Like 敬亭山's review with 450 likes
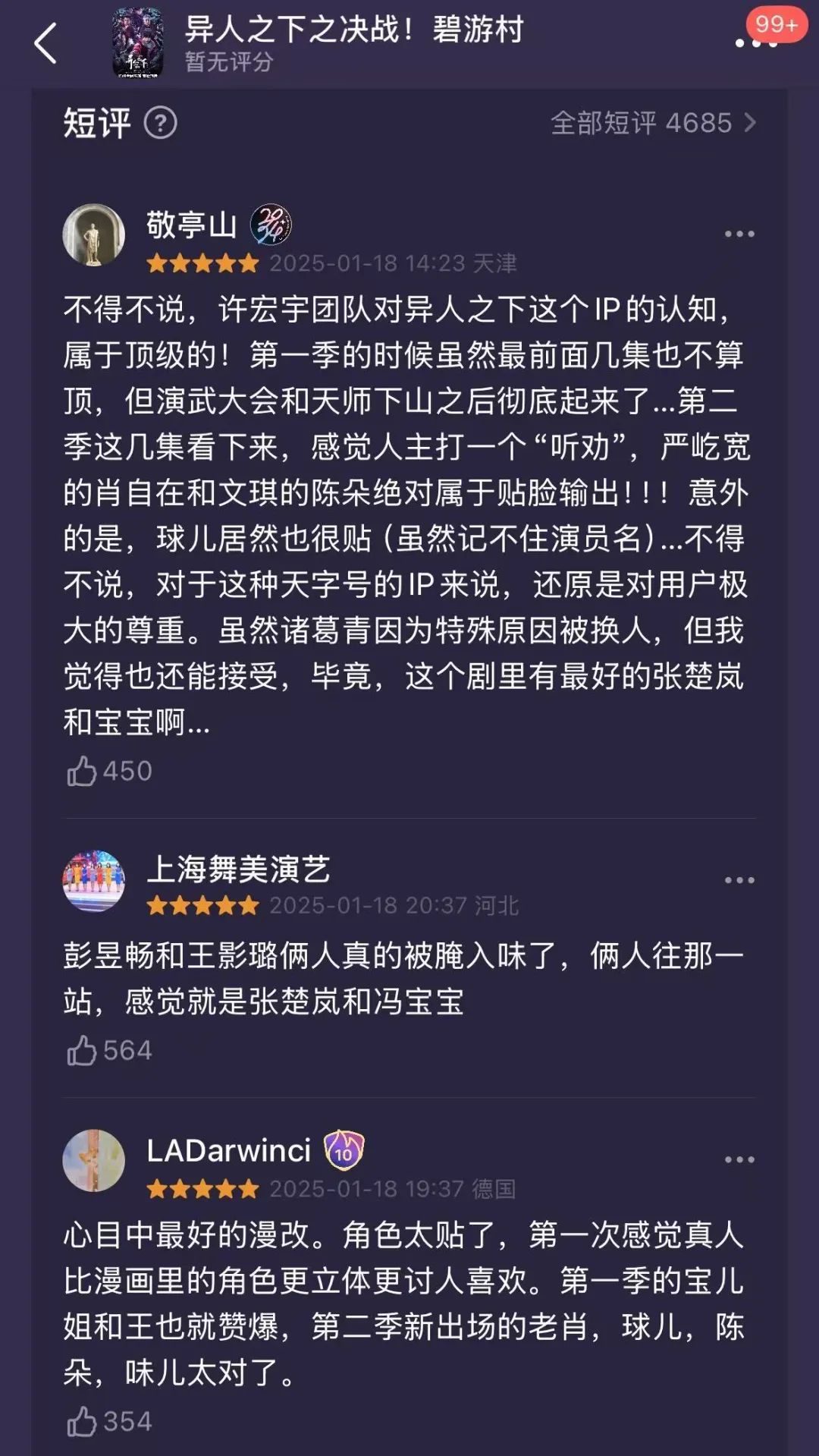Viewport: 819px width, 1456px height. click(83, 772)
